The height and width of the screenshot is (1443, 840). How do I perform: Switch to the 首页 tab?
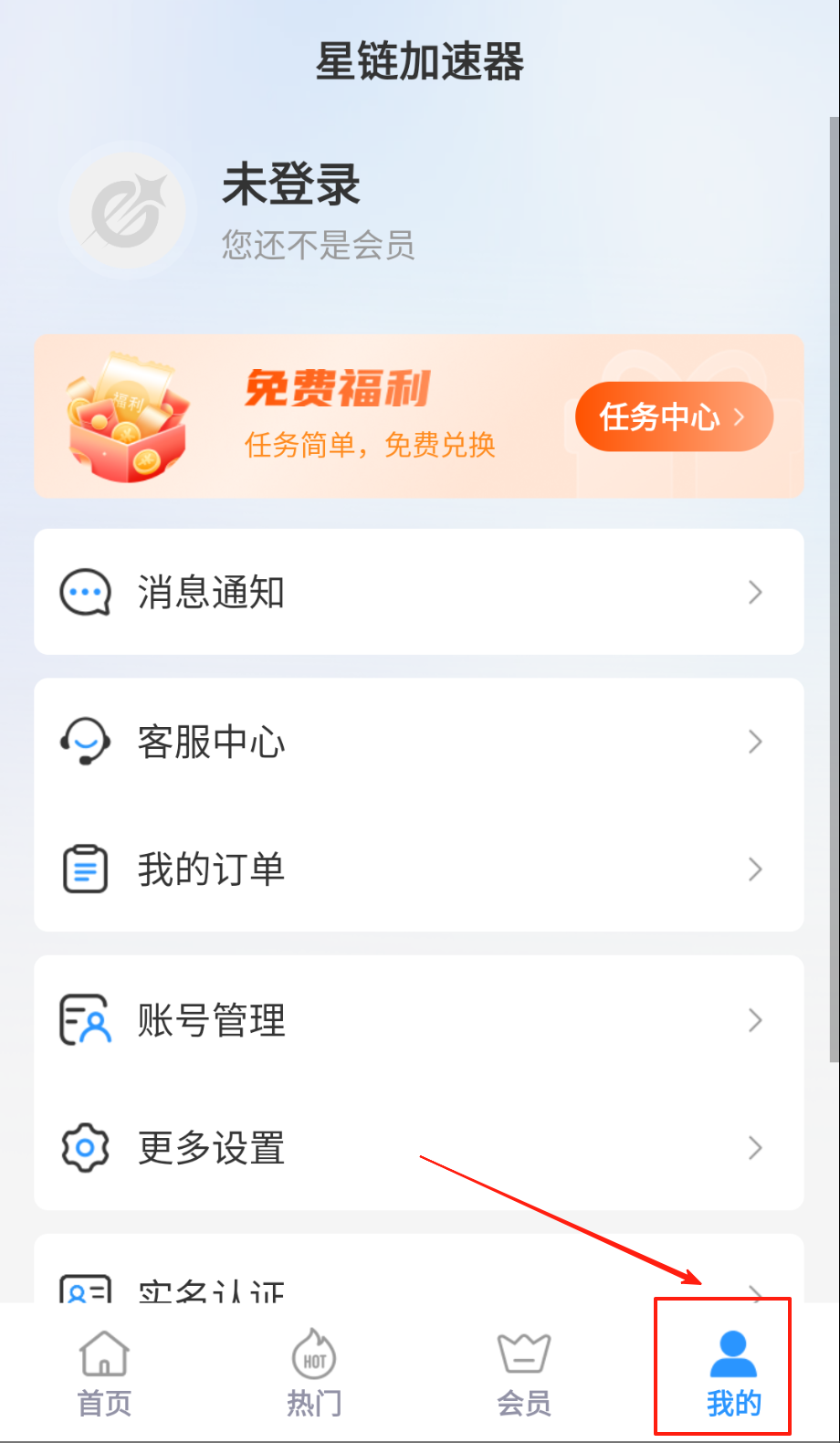point(104,1373)
